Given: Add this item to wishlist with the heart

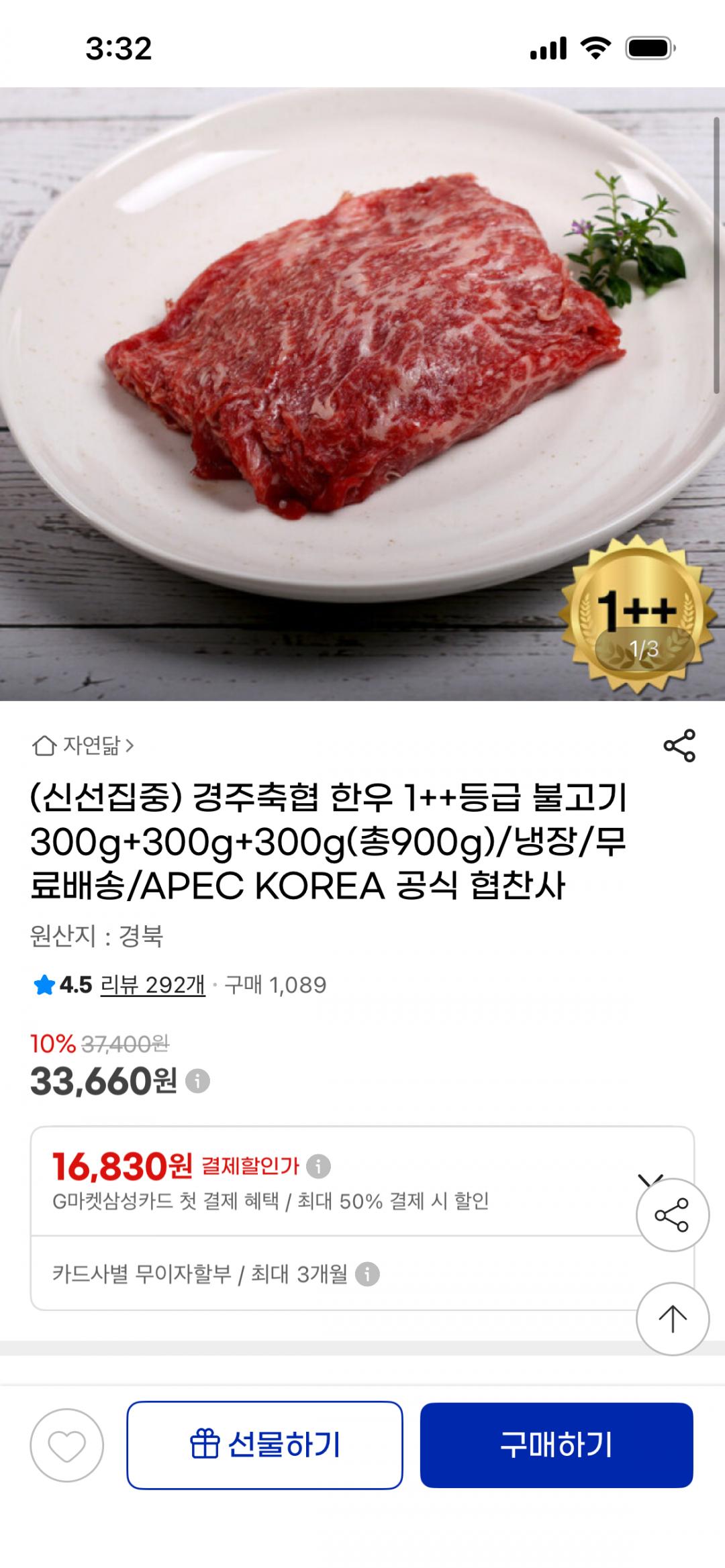Looking at the screenshot, I should 66,1445.
